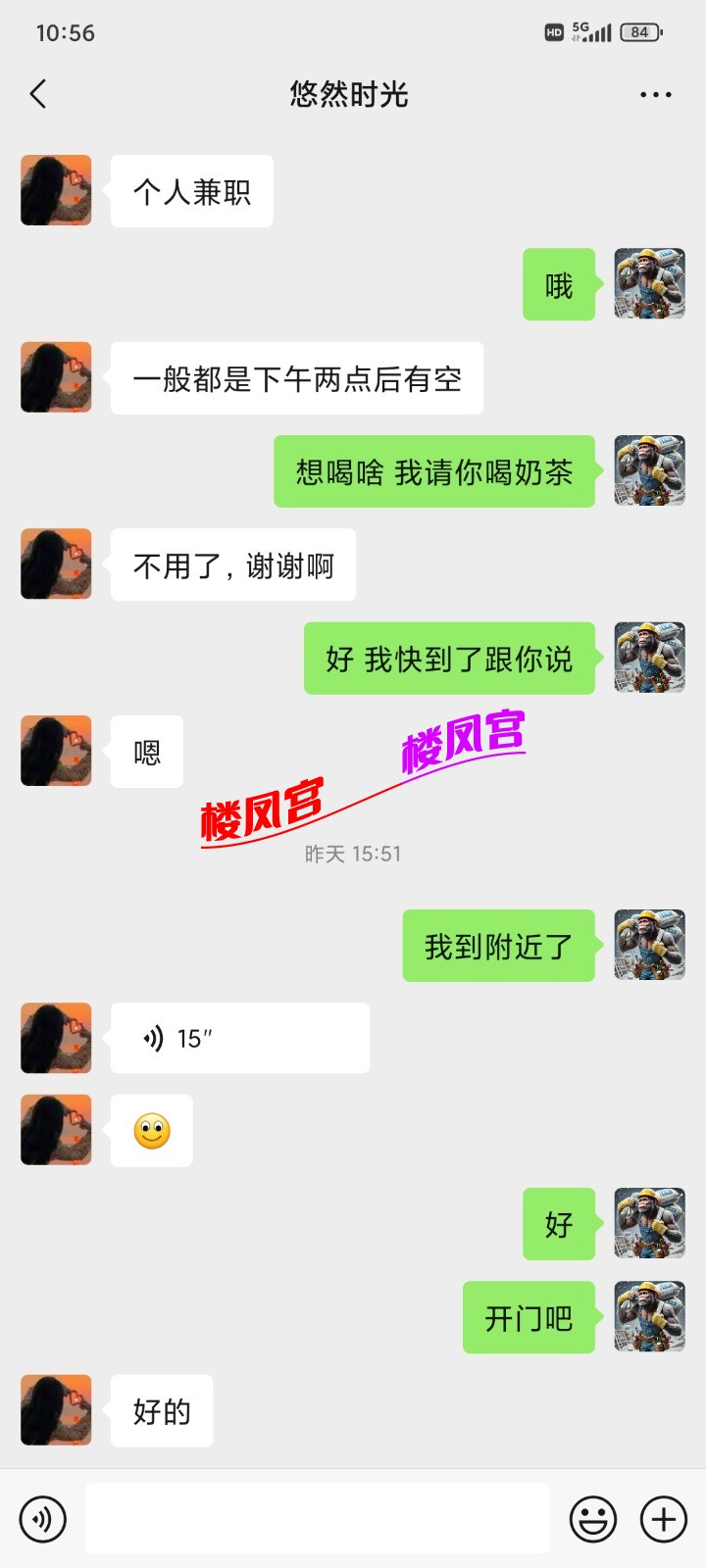Switch to voice input mode
Image resolution: width=706 pixels, height=1568 pixels.
pos(43,1520)
